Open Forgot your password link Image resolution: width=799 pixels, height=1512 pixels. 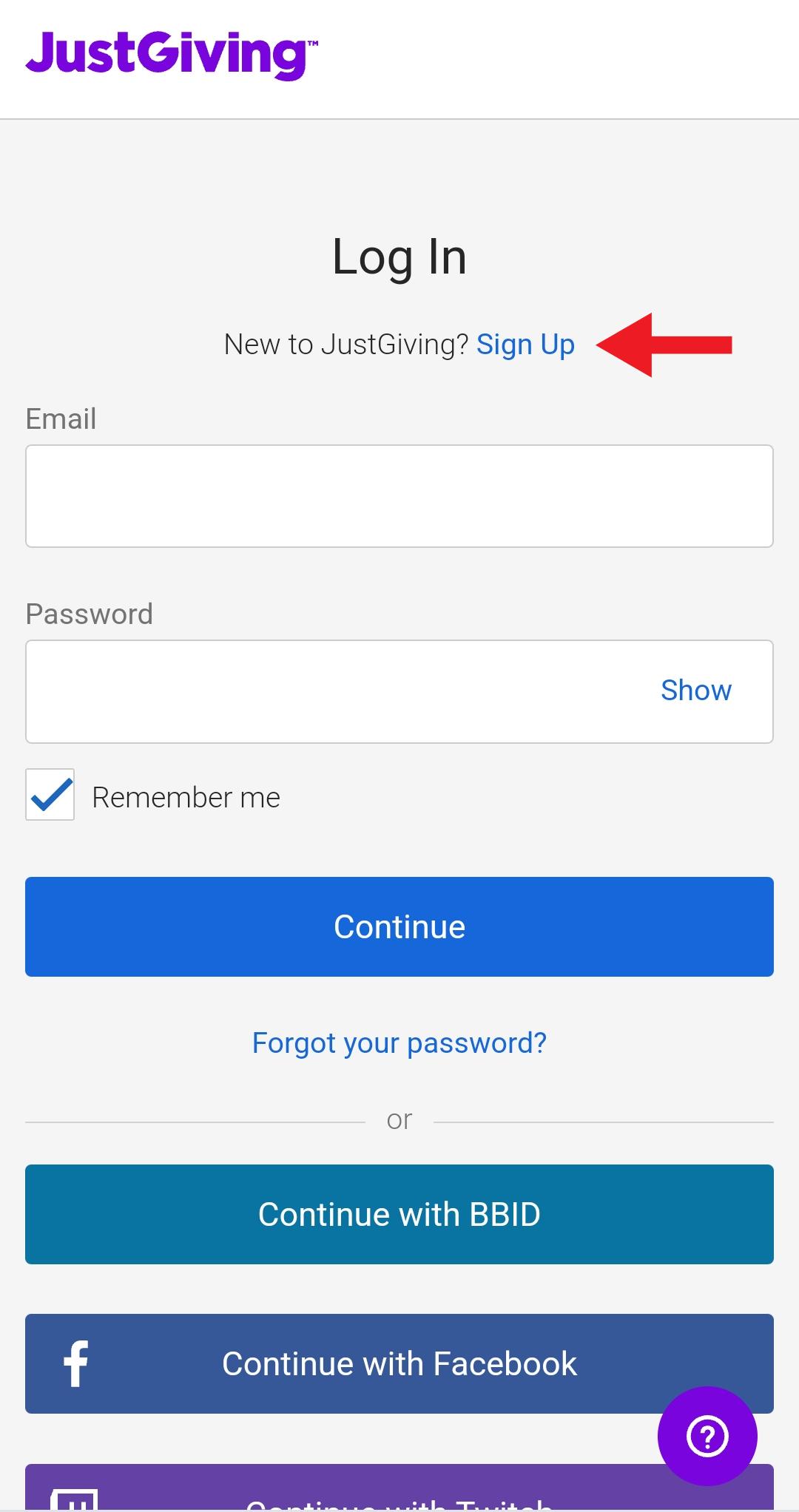pos(399,1043)
